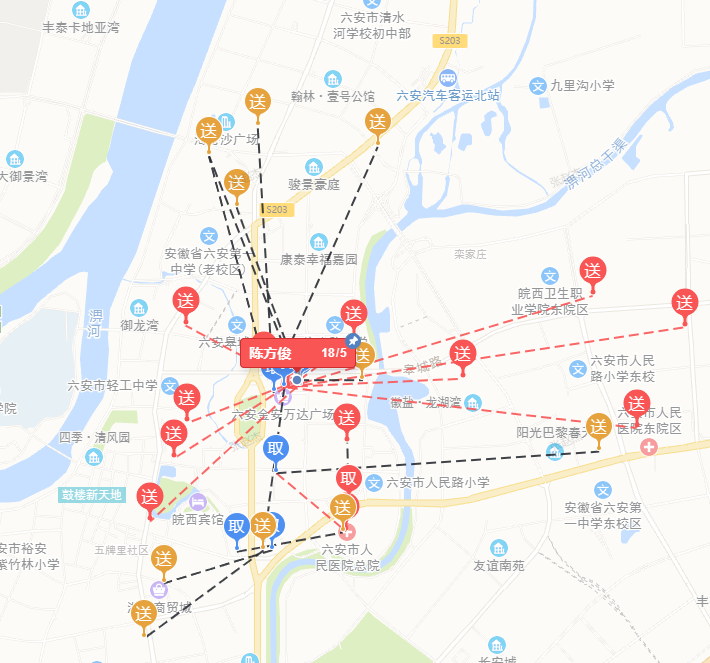This screenshot has height=663, width=710.
Task: Select blue 取 marker near 皖西宾馆
Action: 237,526
